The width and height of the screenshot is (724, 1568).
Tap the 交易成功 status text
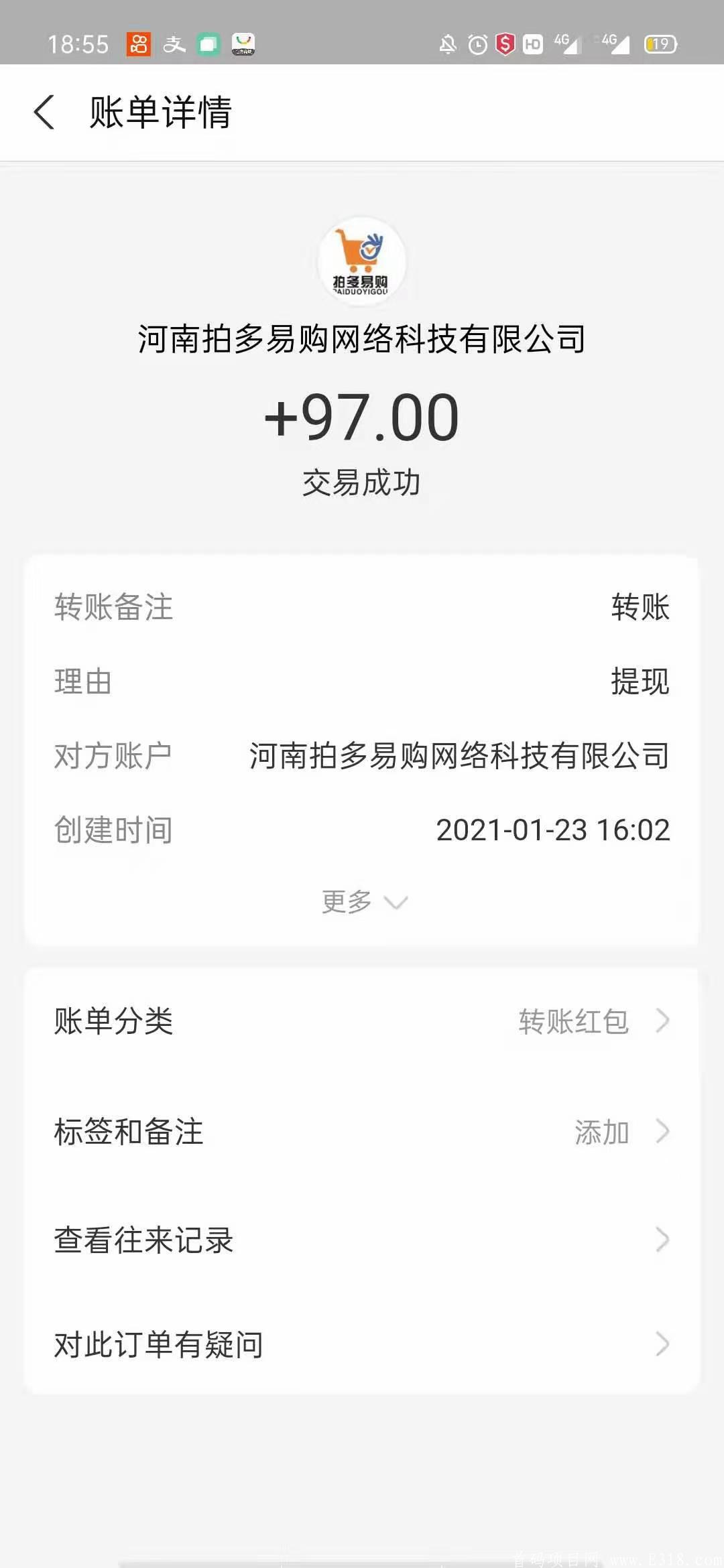(x=362, y=479)
